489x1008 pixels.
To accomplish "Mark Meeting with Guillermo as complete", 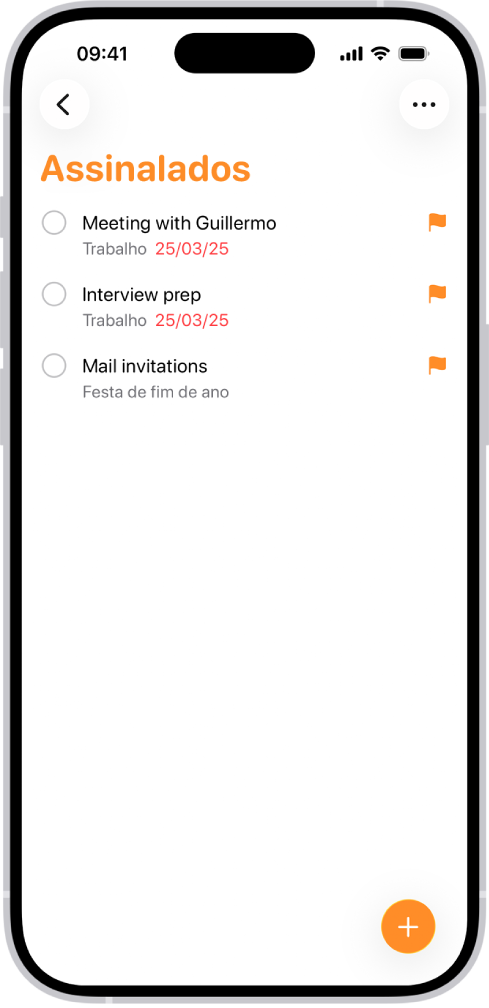I will [54, 222].
